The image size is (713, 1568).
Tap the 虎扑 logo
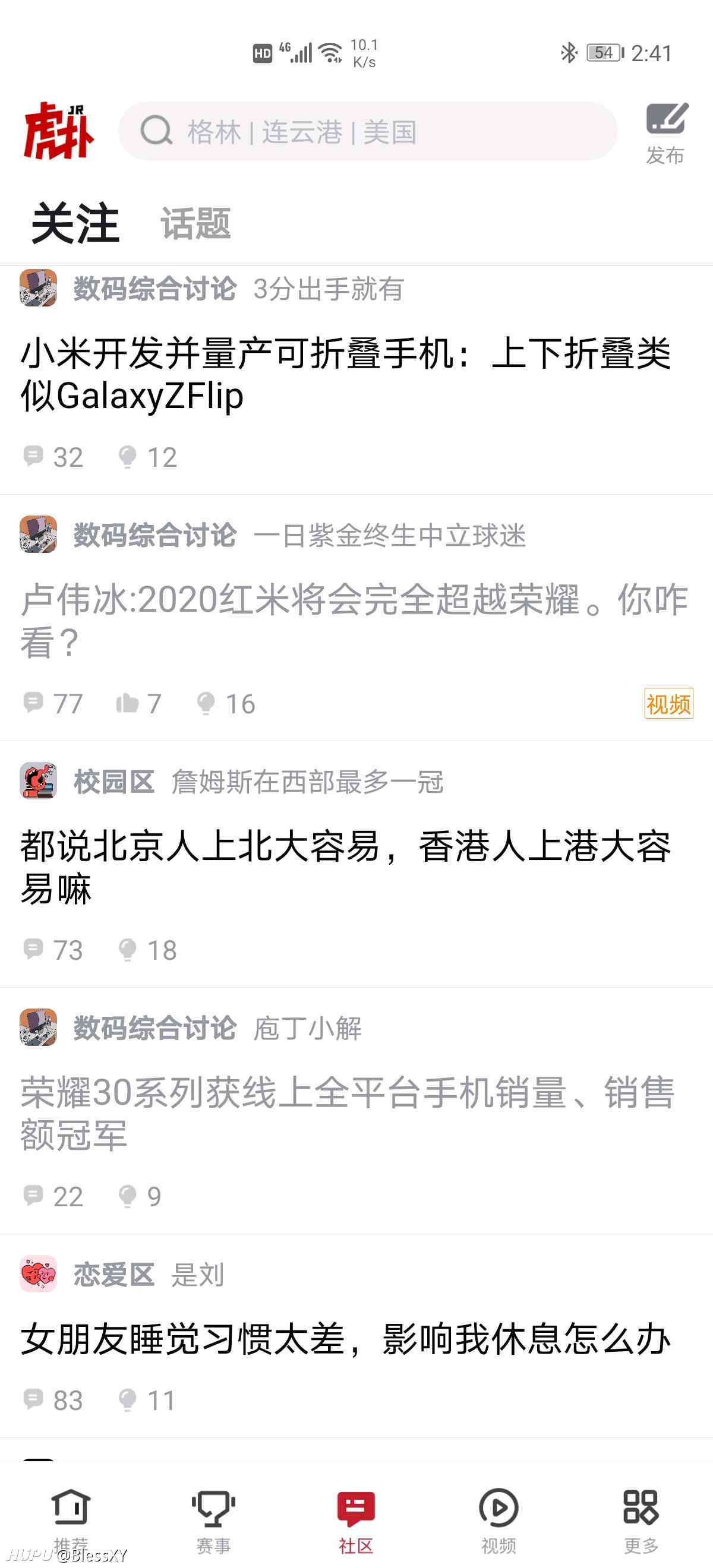point(58,131)
